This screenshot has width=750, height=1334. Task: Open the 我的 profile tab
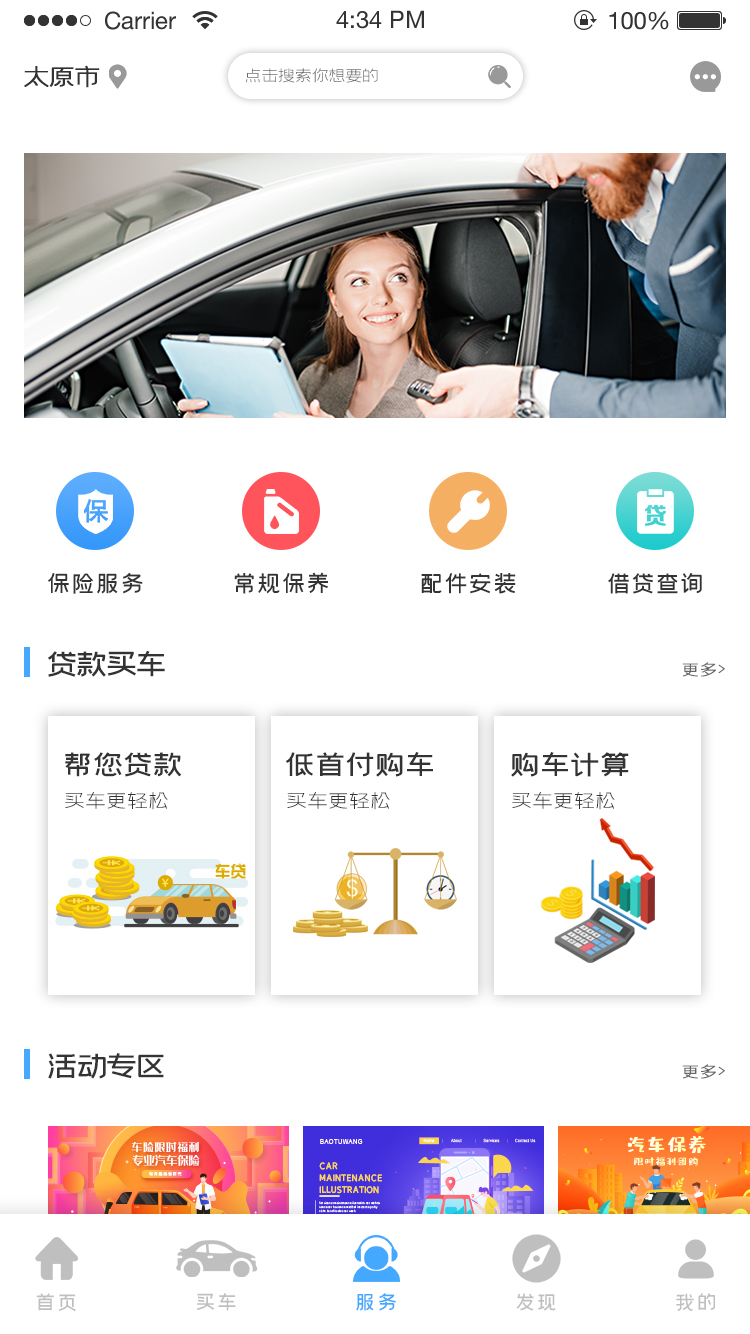point(696,1273)
